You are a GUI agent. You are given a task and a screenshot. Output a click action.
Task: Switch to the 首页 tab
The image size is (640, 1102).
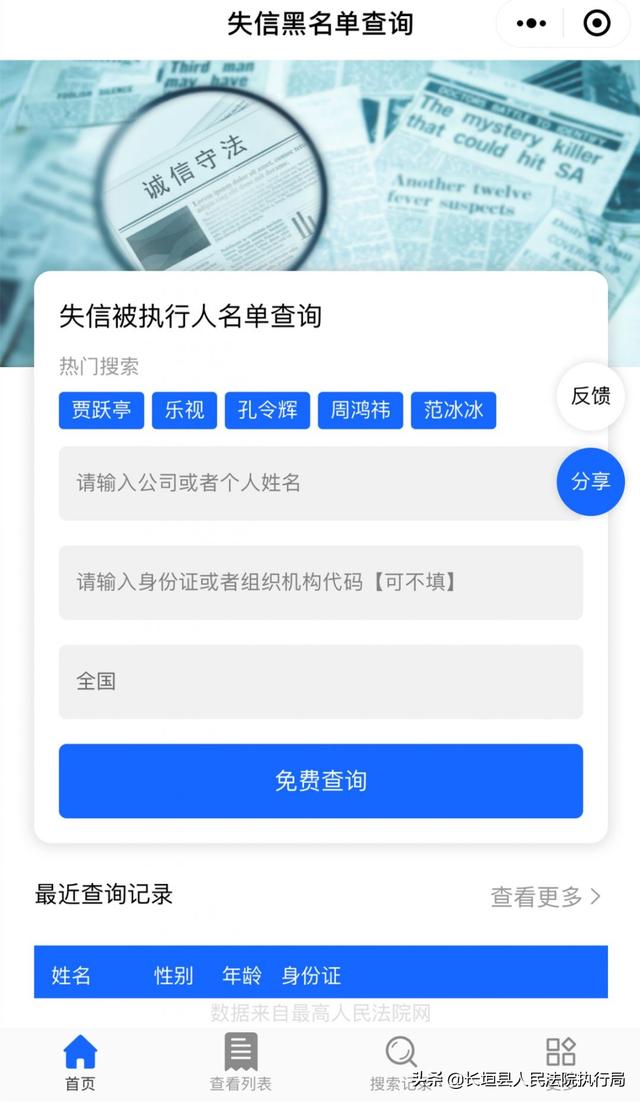80,1063
